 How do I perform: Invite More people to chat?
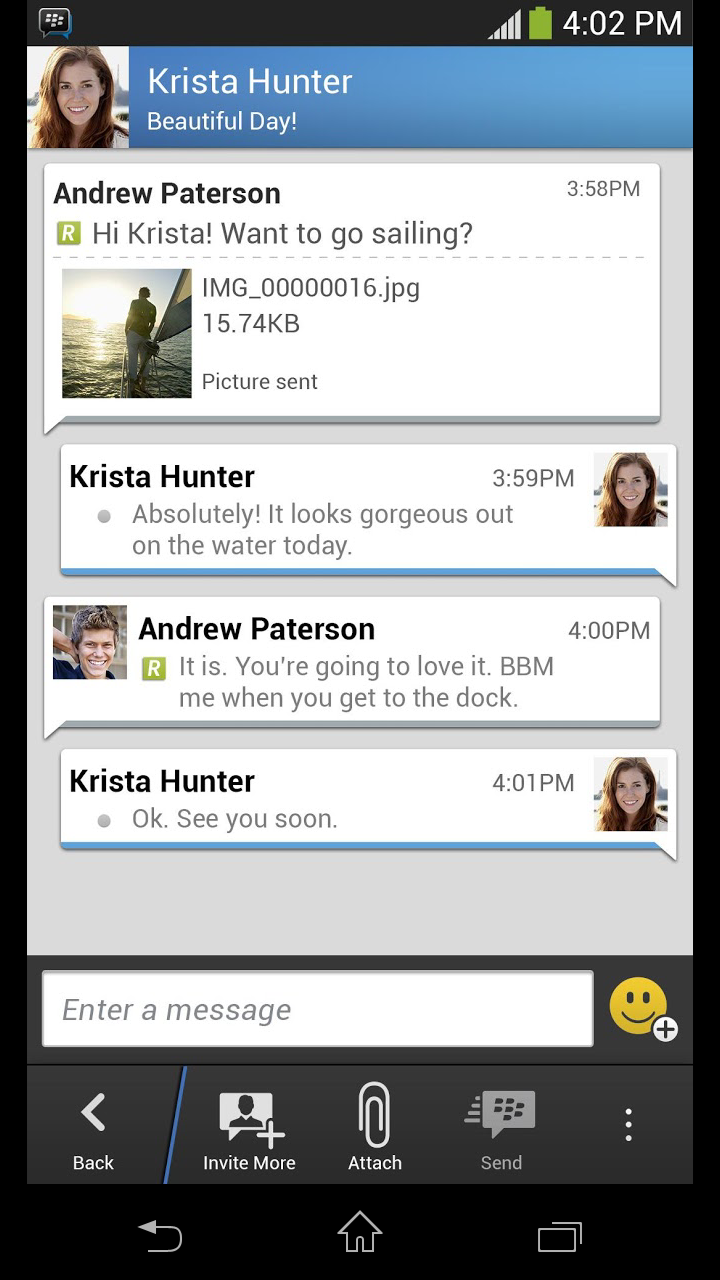click(250, 1130)
